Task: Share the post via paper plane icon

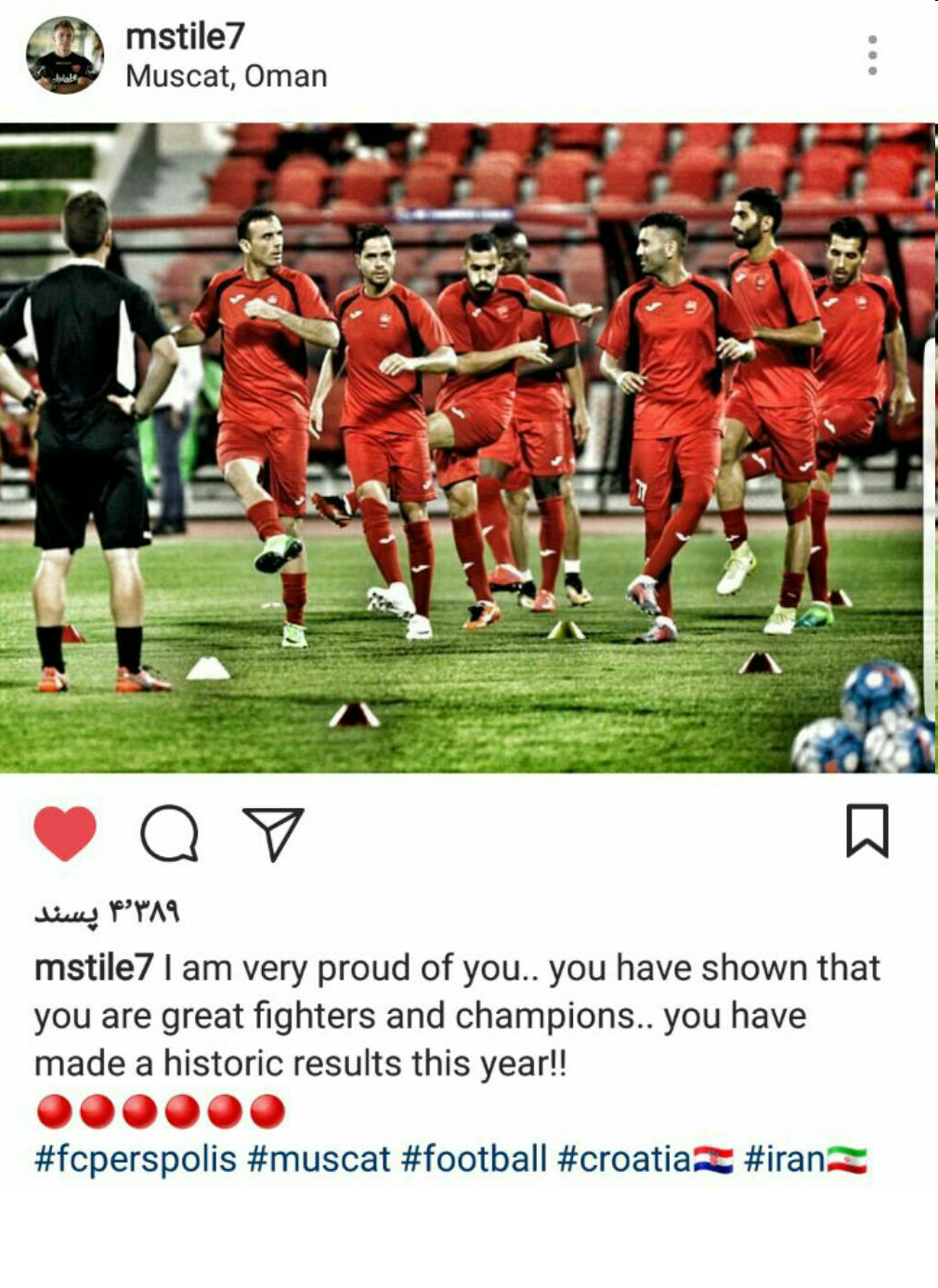Action: 273,833
